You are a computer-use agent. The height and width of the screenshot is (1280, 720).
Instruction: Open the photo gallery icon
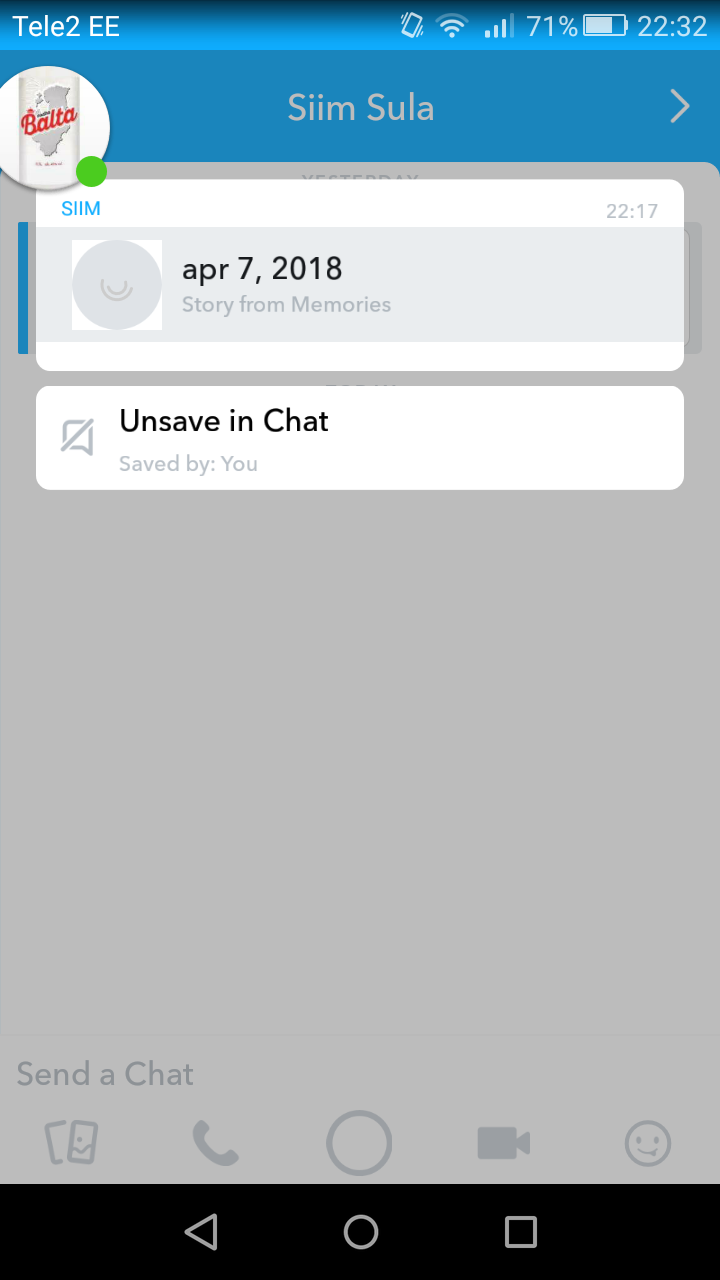coord(72,1143)
